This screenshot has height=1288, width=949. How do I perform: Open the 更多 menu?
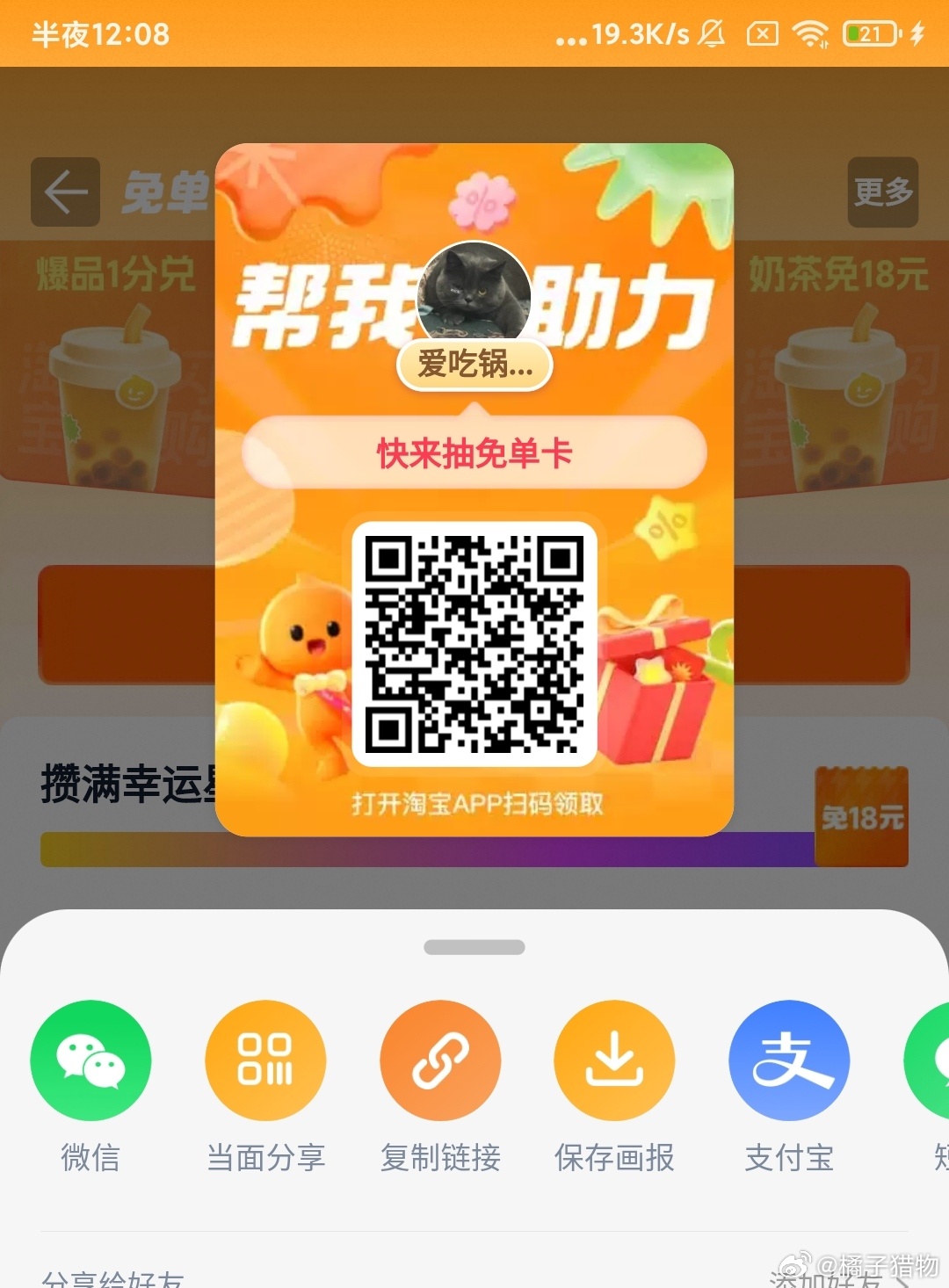883,192
